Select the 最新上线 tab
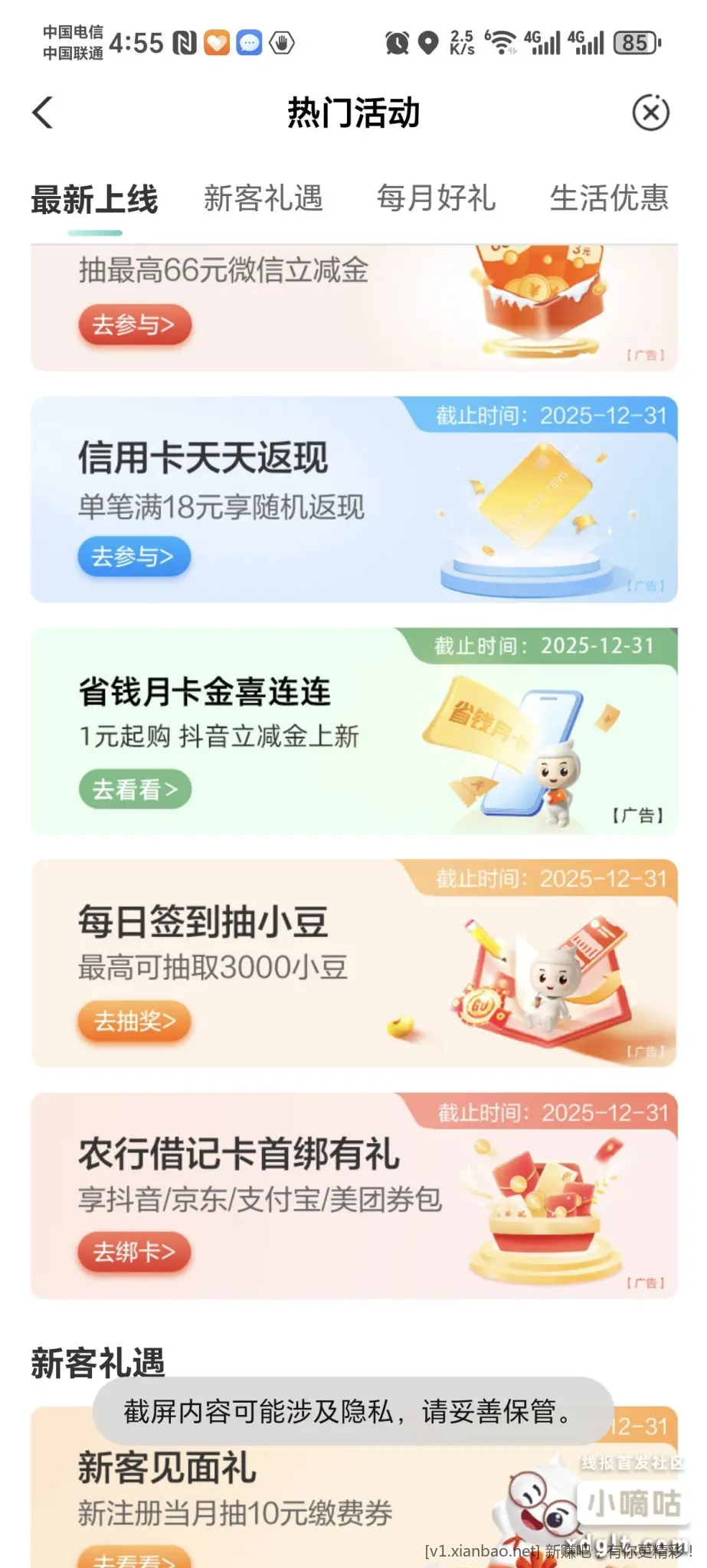 [94, 200]
